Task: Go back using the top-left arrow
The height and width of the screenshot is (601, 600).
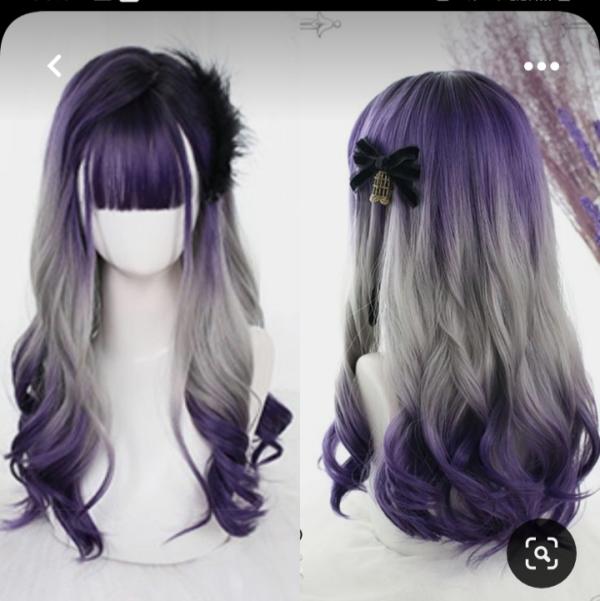Action: click(55, 66)
